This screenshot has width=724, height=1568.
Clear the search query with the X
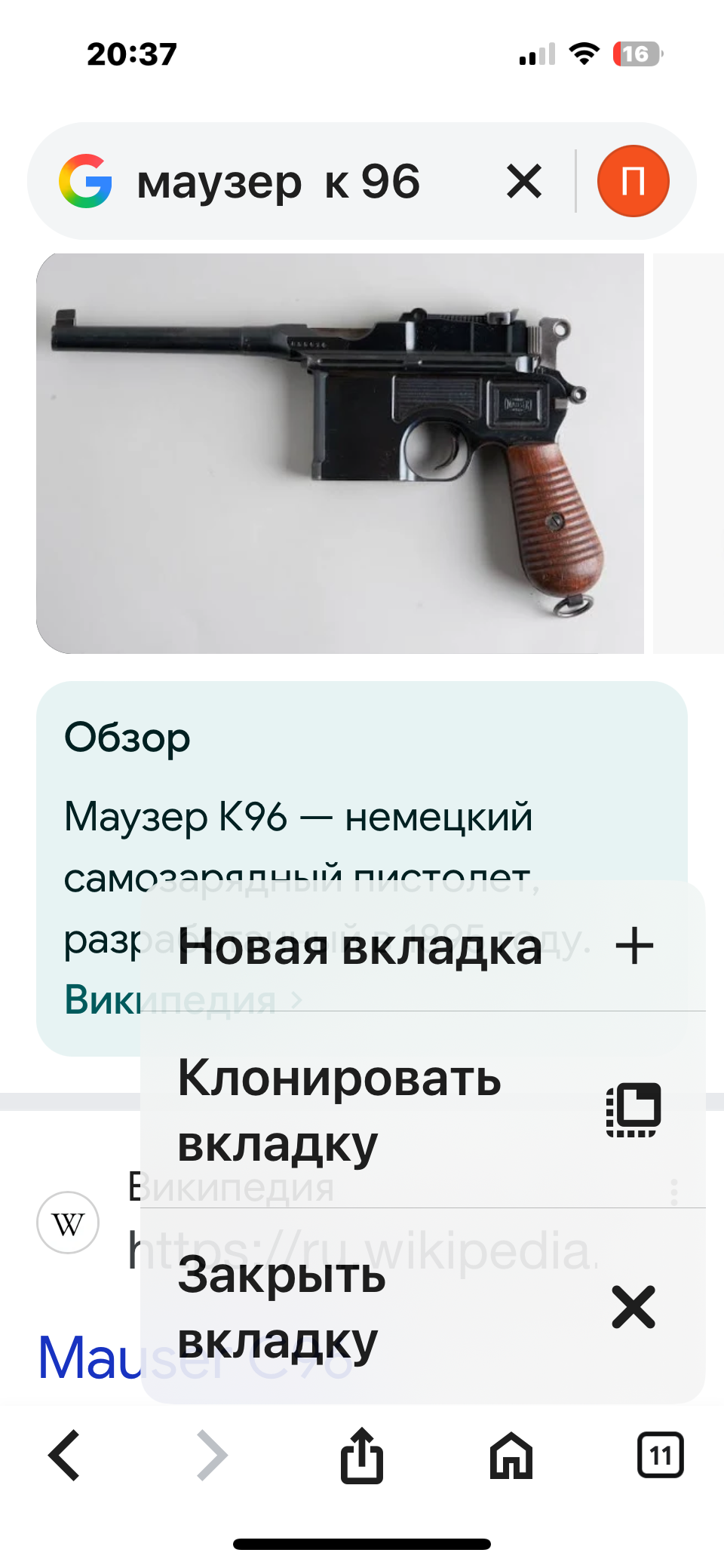524,182
